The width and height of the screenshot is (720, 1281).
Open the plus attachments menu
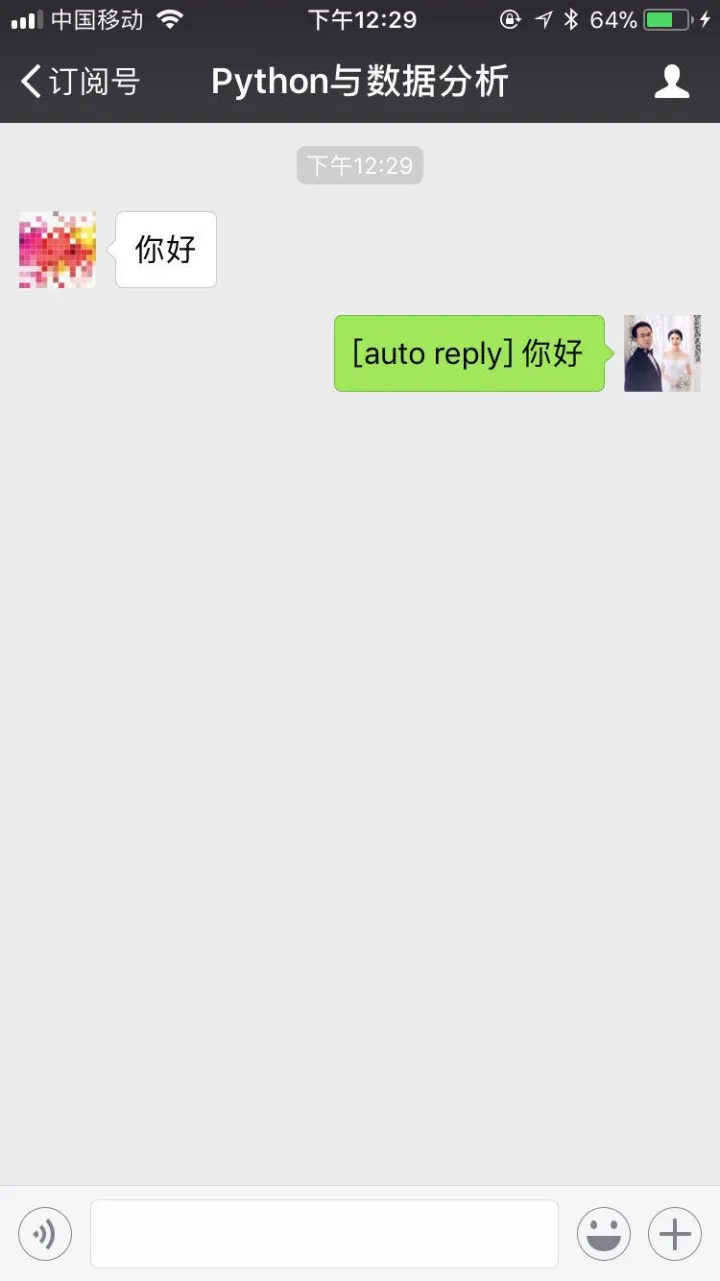[675, 1234]
